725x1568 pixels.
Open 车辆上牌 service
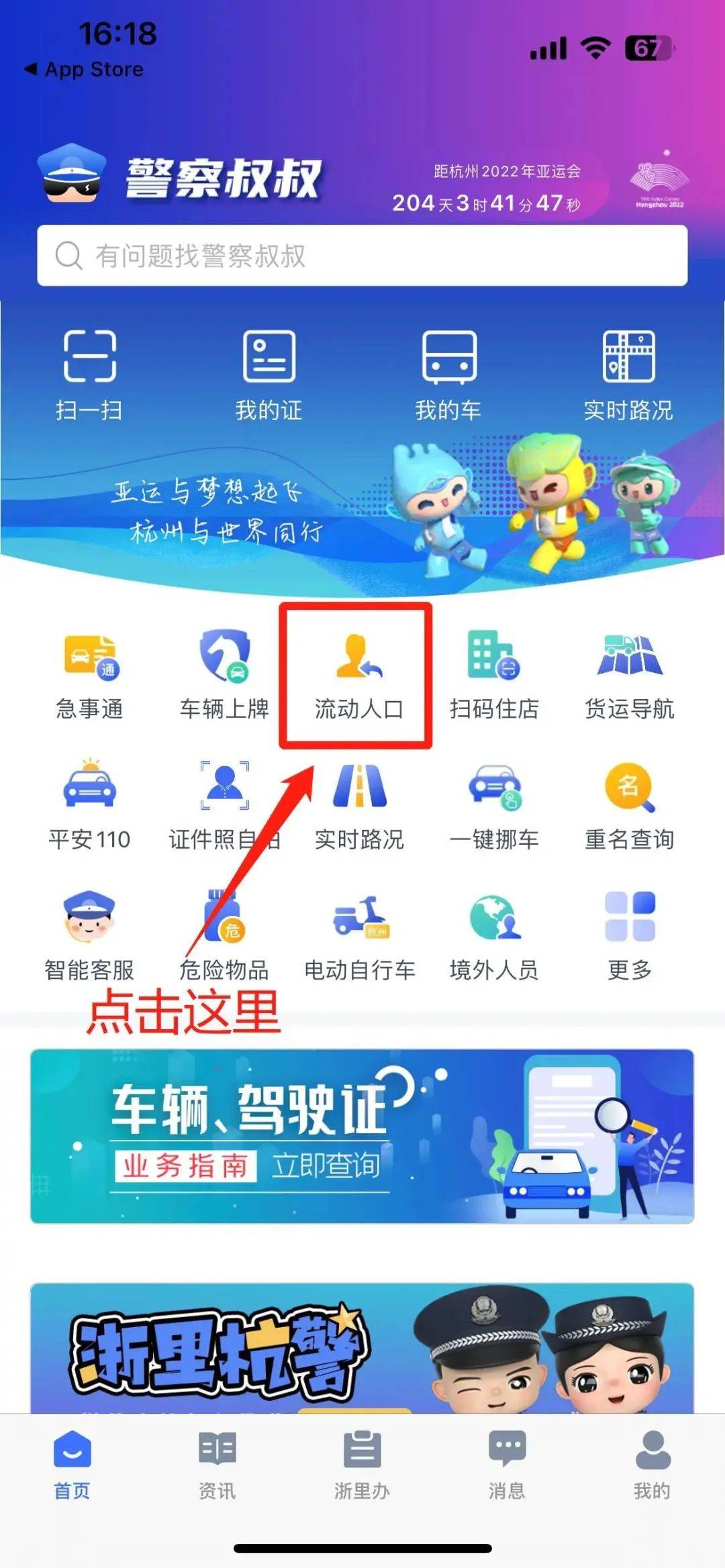224,676
